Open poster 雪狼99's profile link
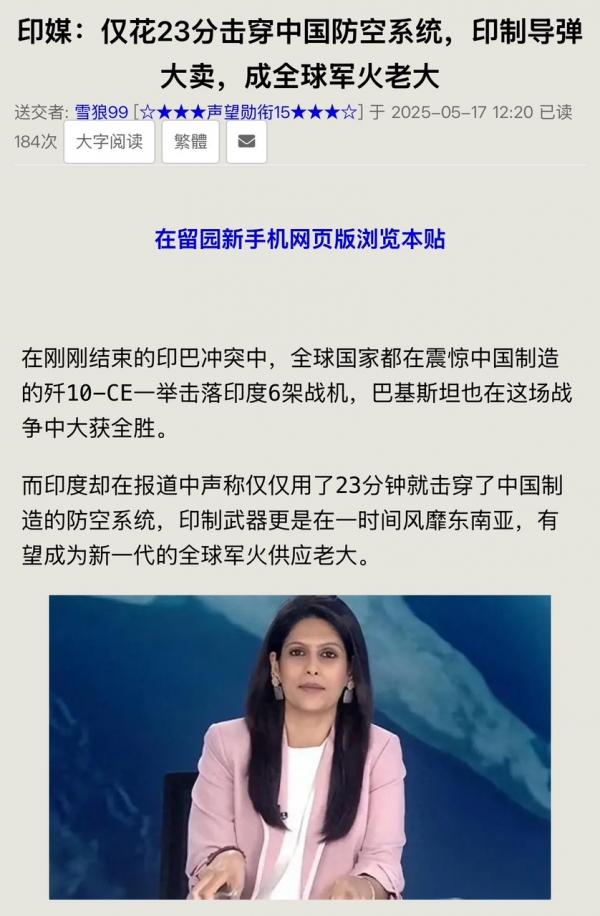This screenshot has width=600, height=916. 101,113
